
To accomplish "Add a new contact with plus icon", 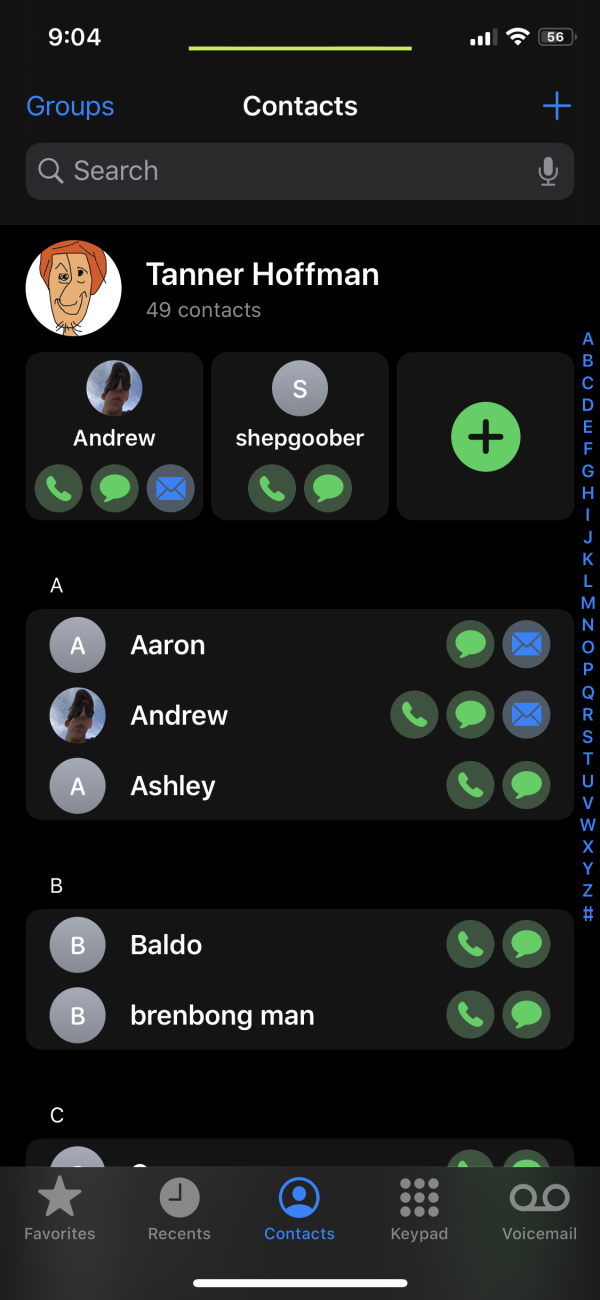I will 556,106.
